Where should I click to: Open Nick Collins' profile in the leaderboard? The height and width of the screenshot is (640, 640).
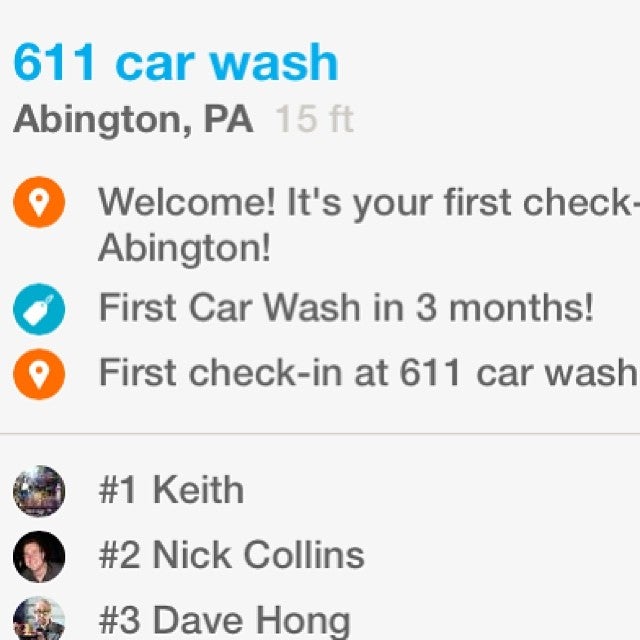(230, 555)
